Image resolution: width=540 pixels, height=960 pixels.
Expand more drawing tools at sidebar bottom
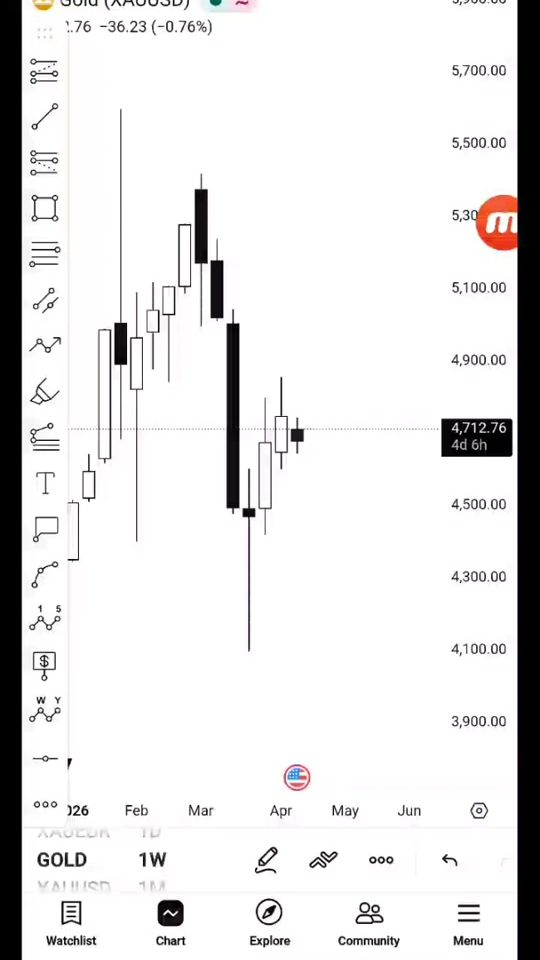45,804
